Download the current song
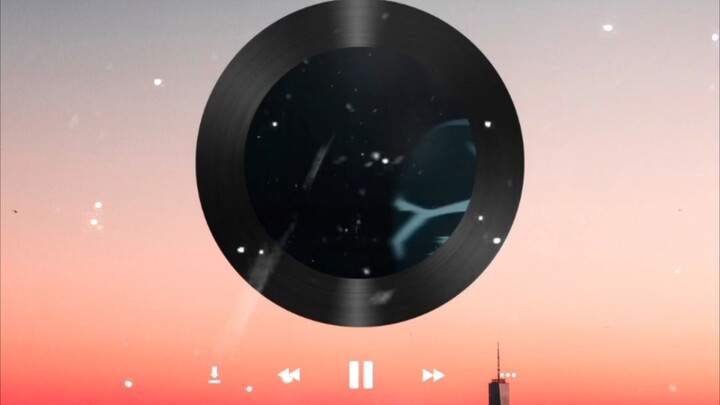Viewport: 720px width, 405px height. [x=214, y=375]
